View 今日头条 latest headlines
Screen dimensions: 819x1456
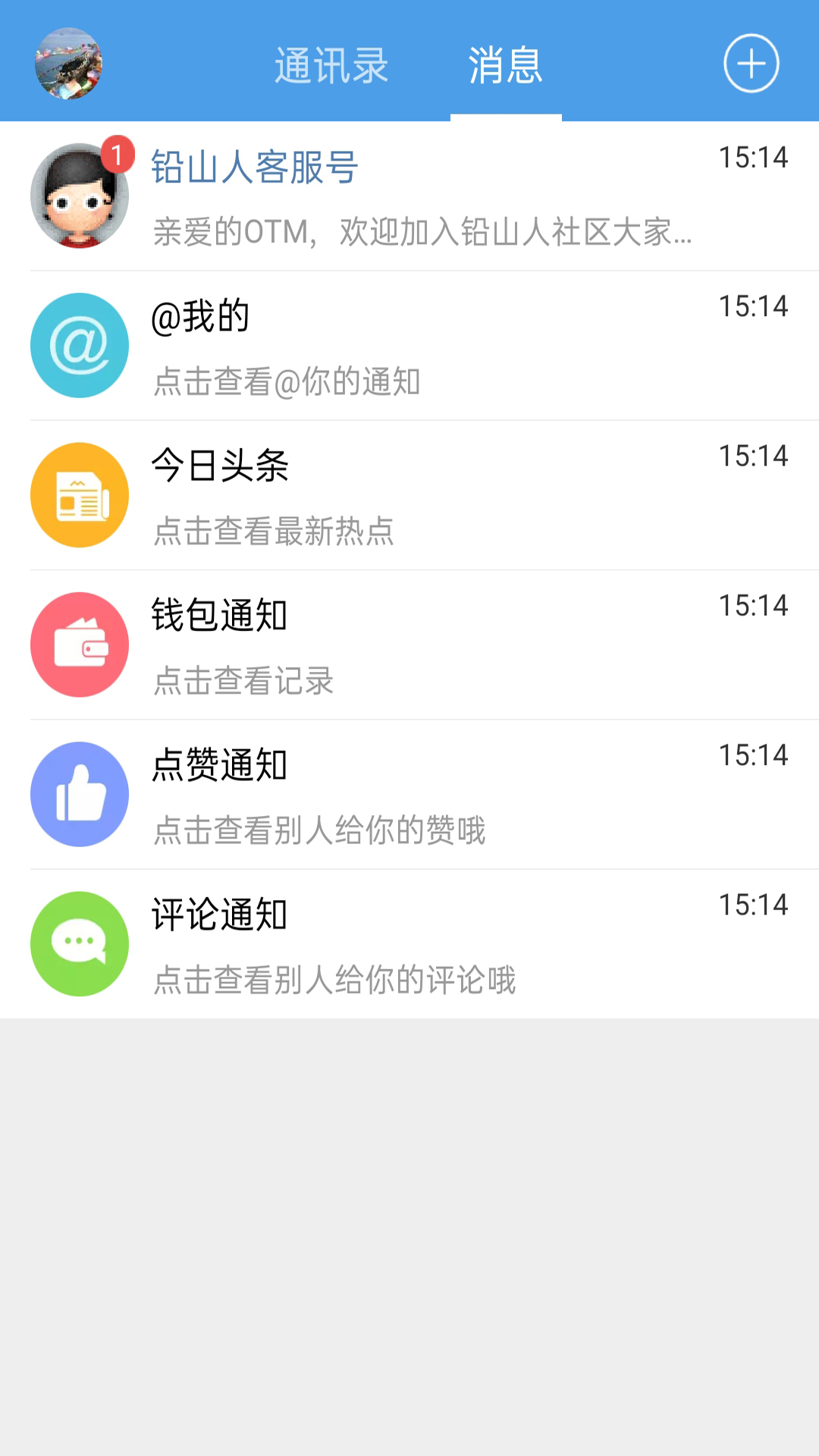(409, 494)
